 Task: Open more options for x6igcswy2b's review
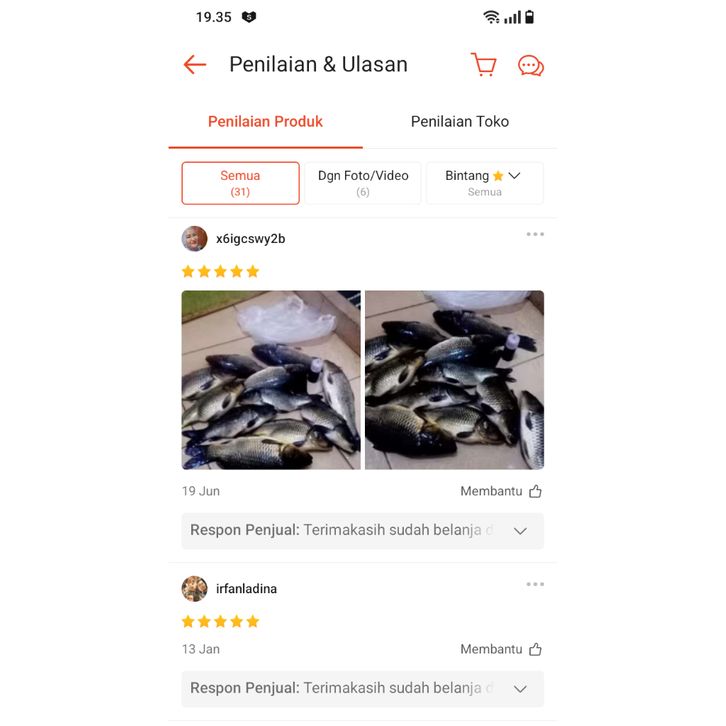click(x=535, y=235)
